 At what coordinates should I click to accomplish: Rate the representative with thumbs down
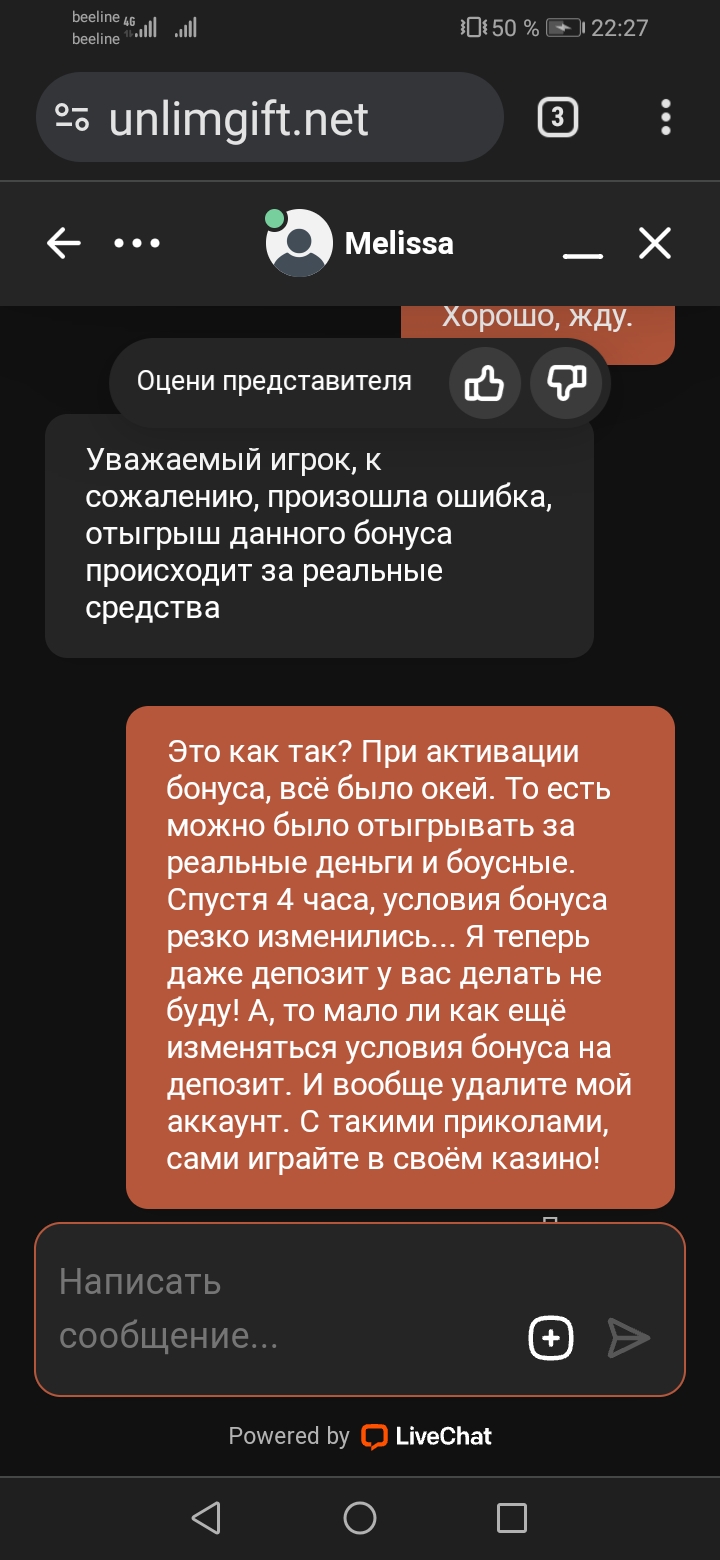(x=566, y=382)
